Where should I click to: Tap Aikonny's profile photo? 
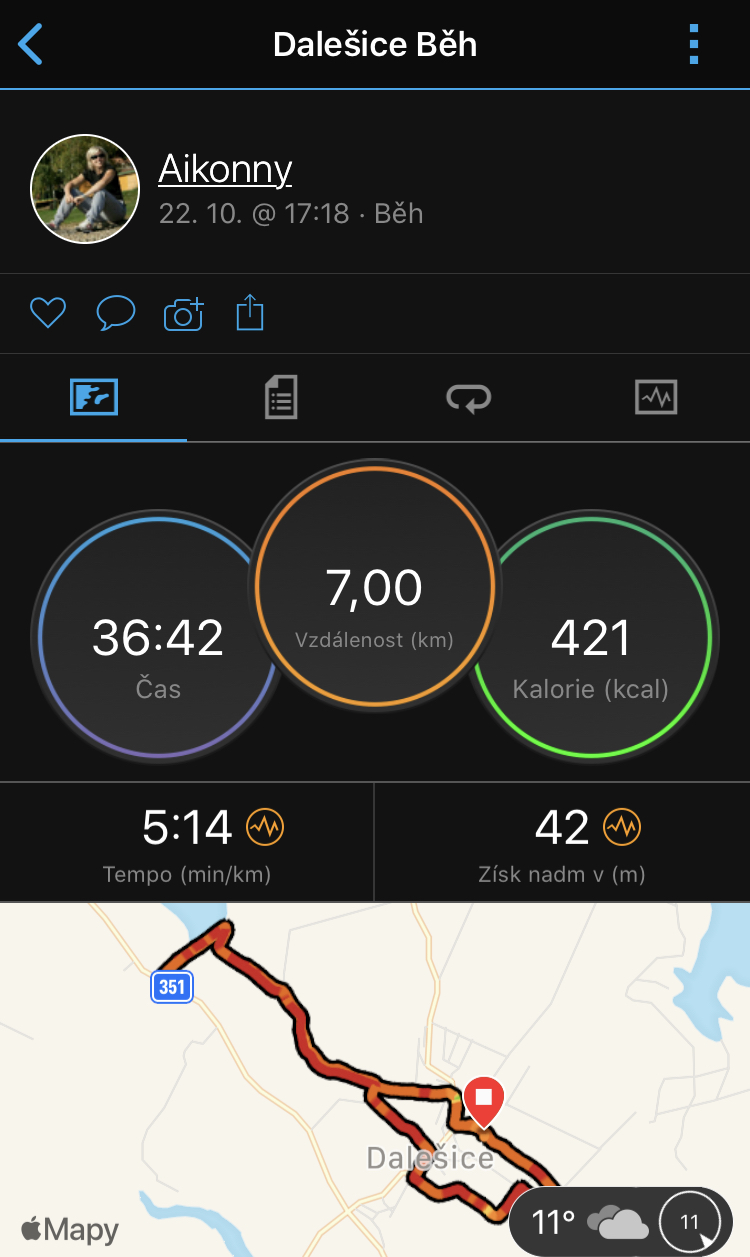(x=85, y=189)
